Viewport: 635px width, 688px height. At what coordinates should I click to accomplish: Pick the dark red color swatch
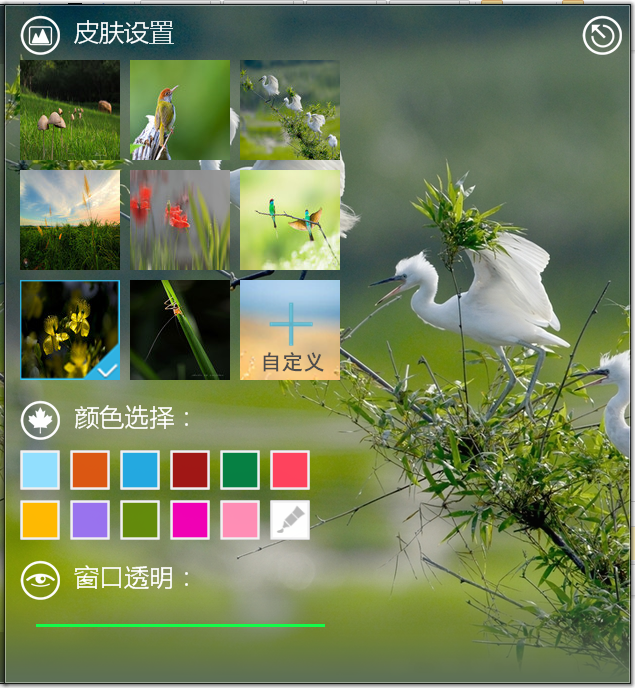(x=190, y=470)
